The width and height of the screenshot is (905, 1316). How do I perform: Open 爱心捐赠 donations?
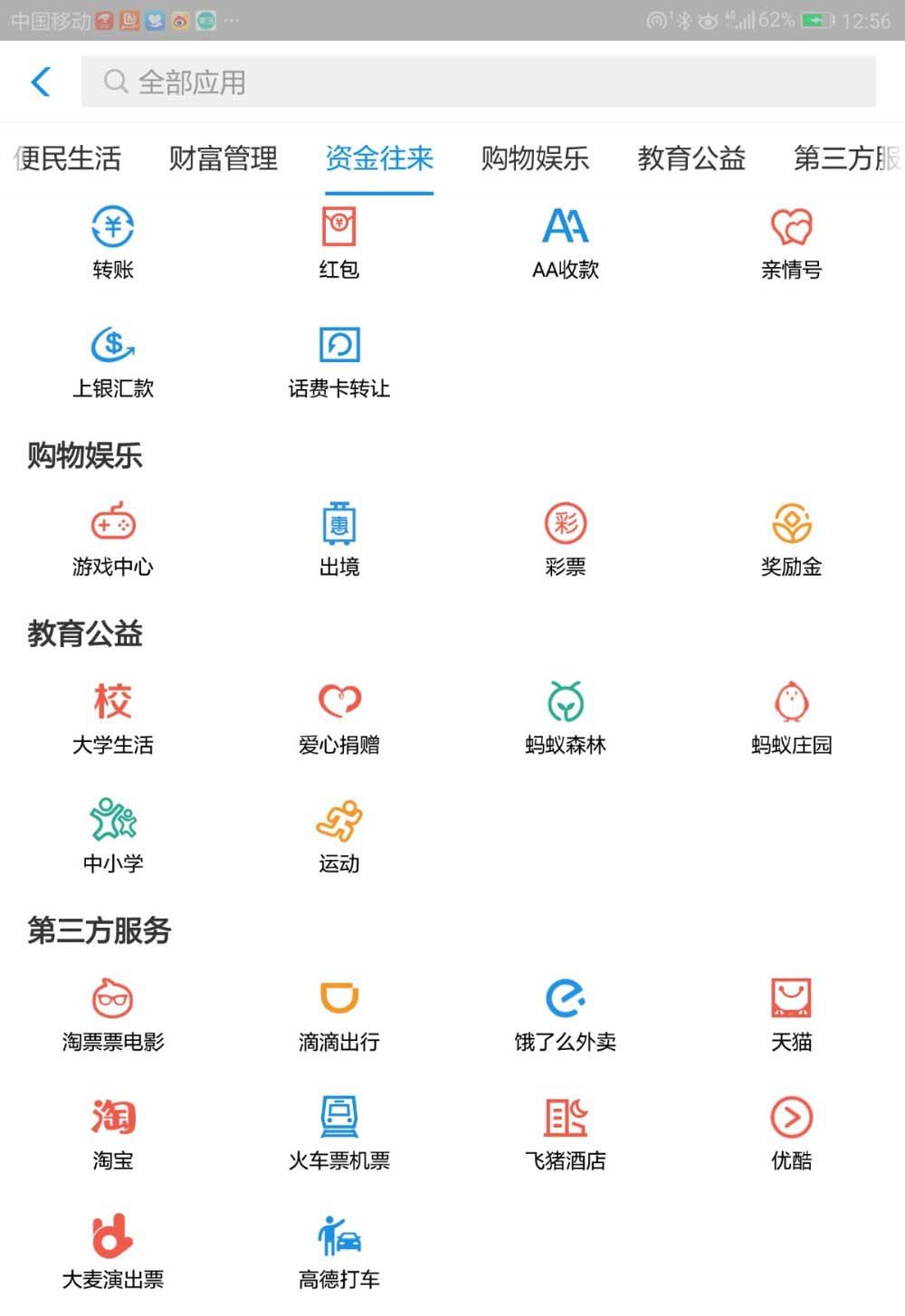339,717
